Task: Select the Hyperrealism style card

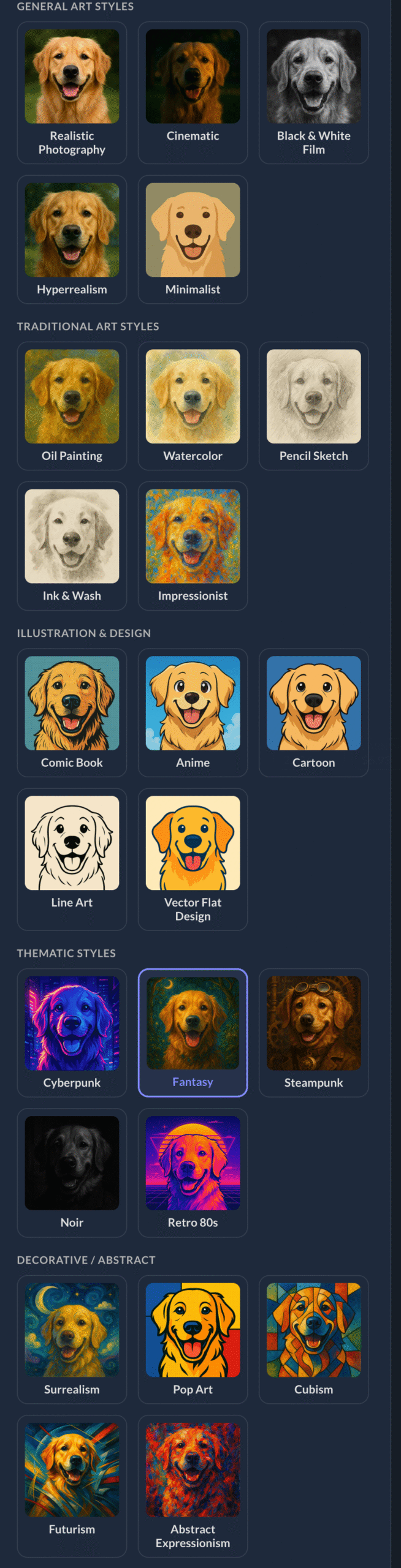Action: [x=72, y=239]
